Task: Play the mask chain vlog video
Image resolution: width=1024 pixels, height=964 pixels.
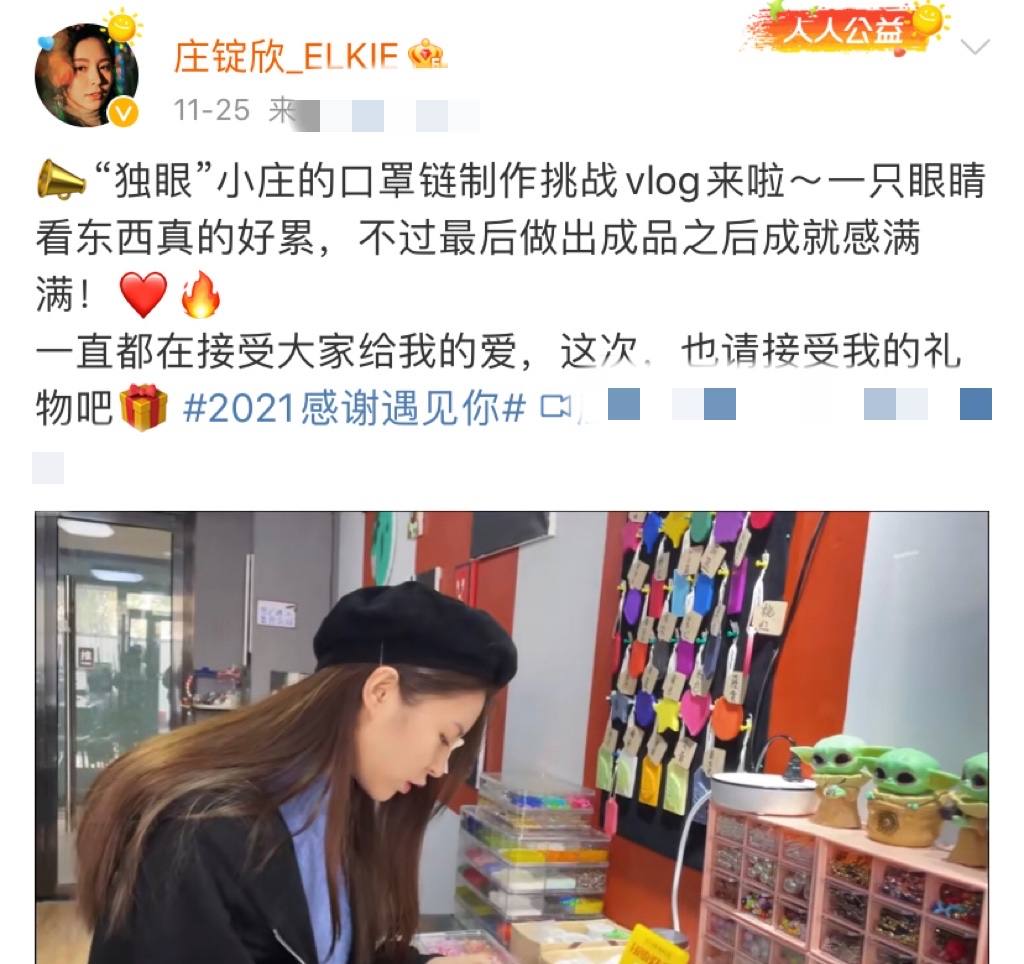Action: (x=511, y=737)
